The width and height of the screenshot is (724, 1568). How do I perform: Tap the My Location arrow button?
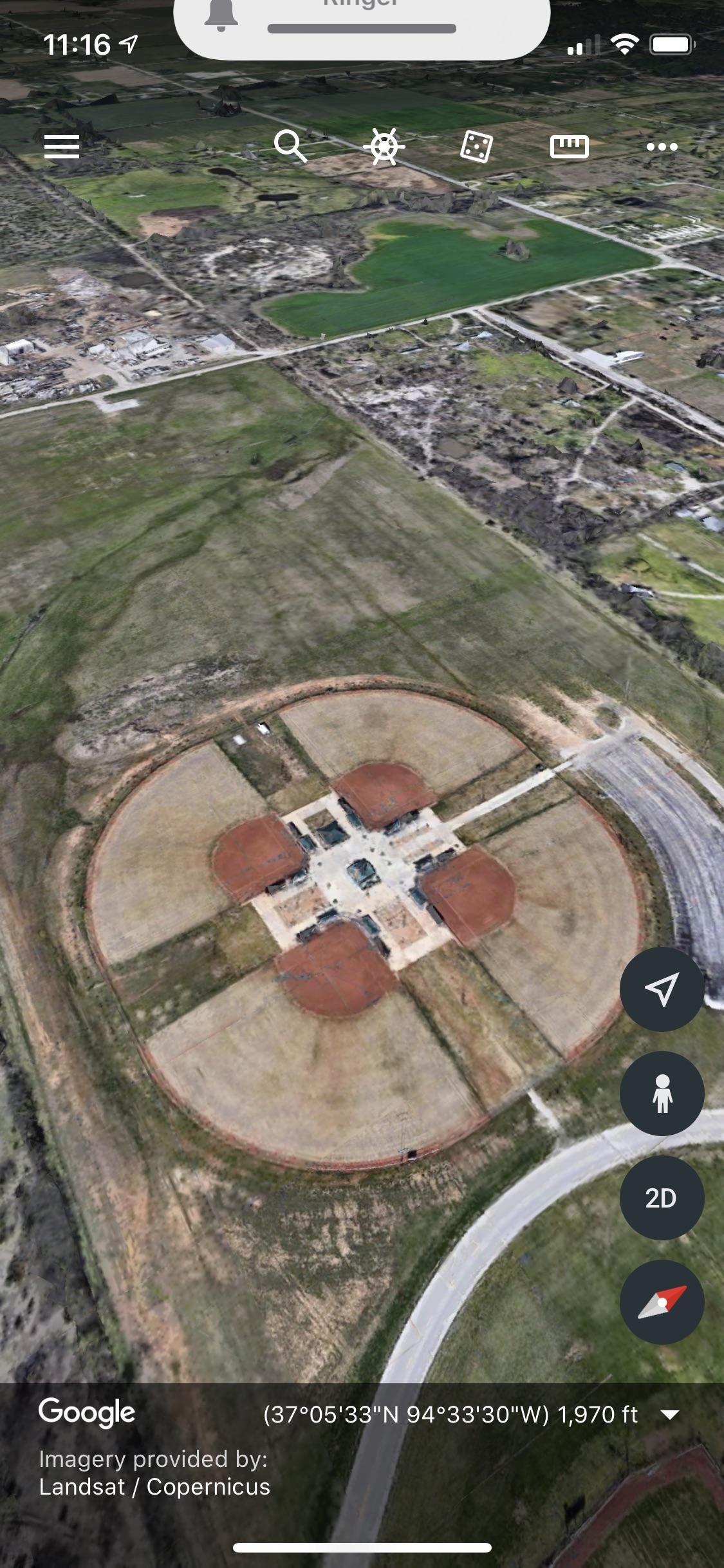coord(662,989)
